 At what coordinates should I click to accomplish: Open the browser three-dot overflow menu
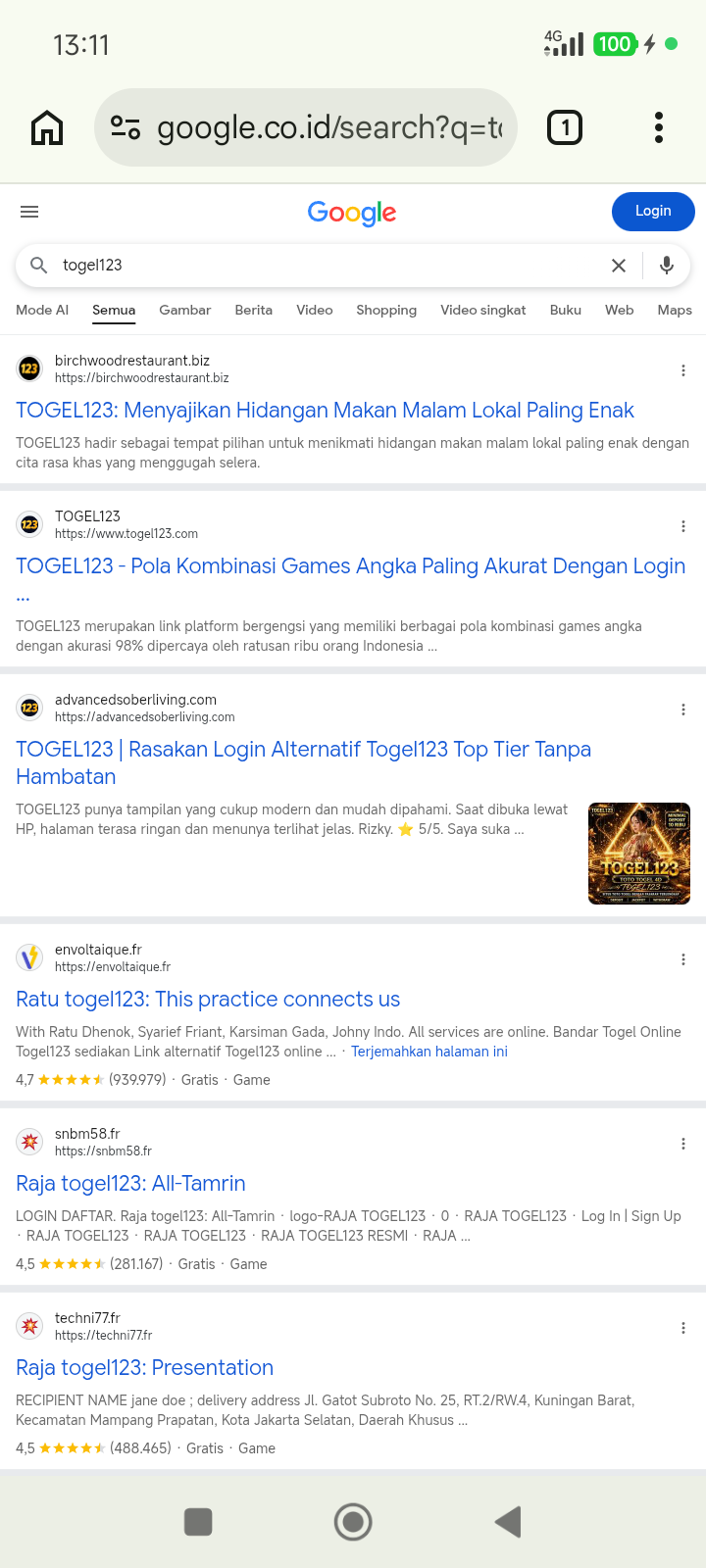click(659, 127)
